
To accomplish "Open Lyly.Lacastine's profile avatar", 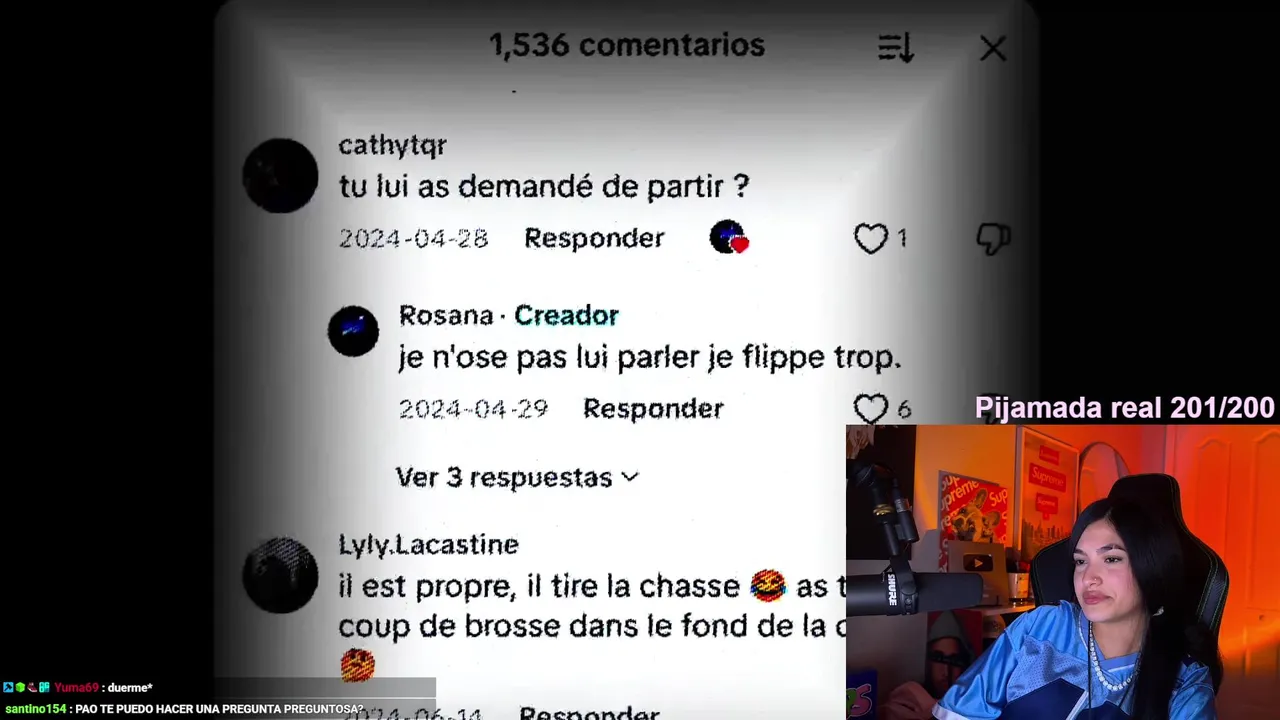I will tap(280, 576).
